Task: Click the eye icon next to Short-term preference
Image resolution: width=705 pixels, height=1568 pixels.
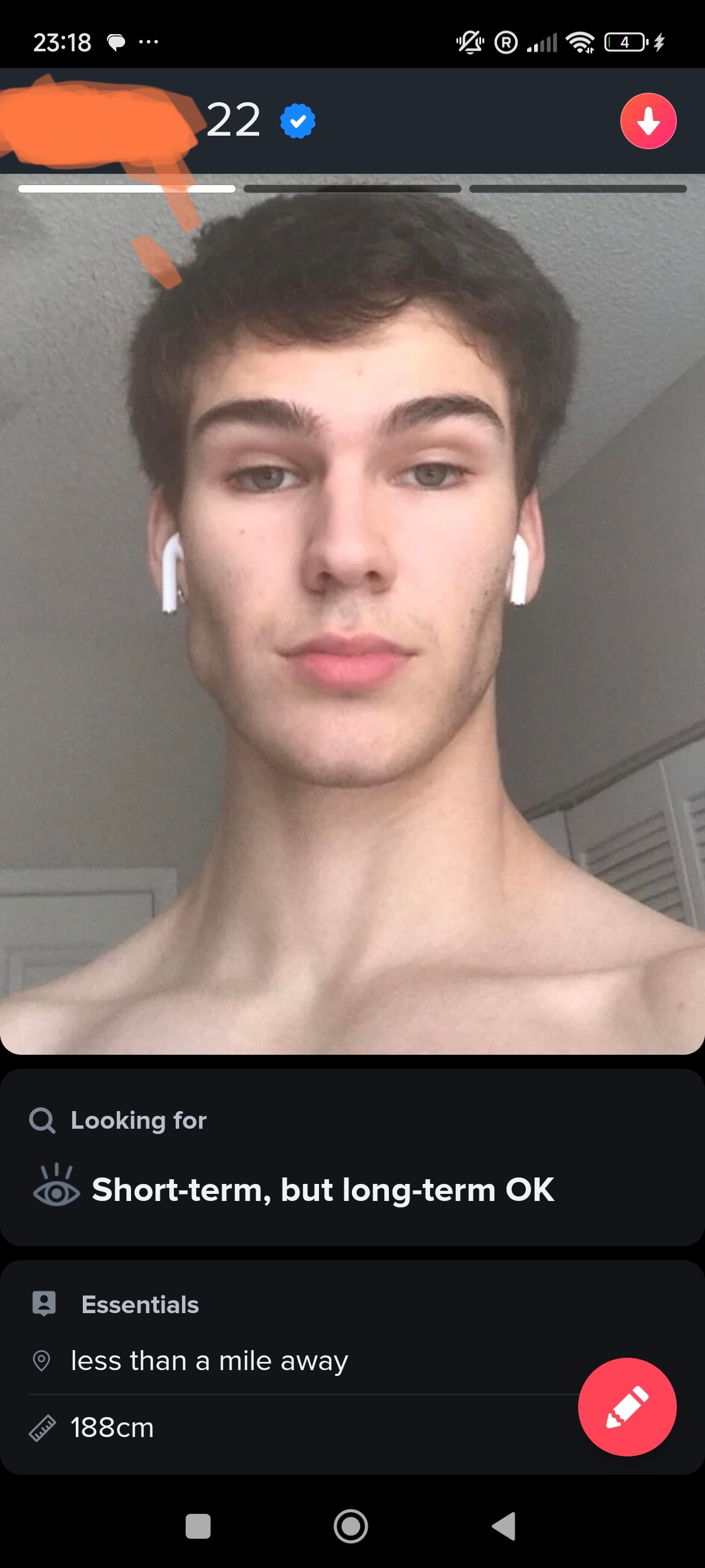Action: click(x=56, y=1191)
